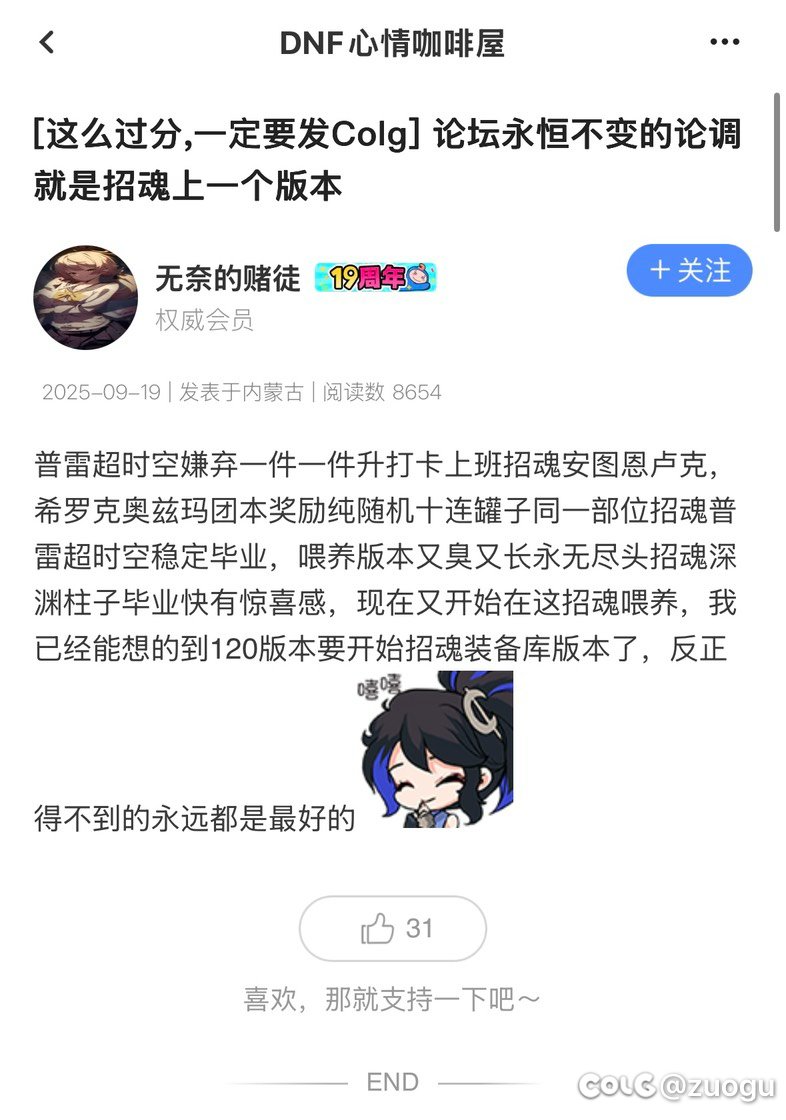
Task: View 无奈的赌徒's profile avatar
Action: pos(86,297)
